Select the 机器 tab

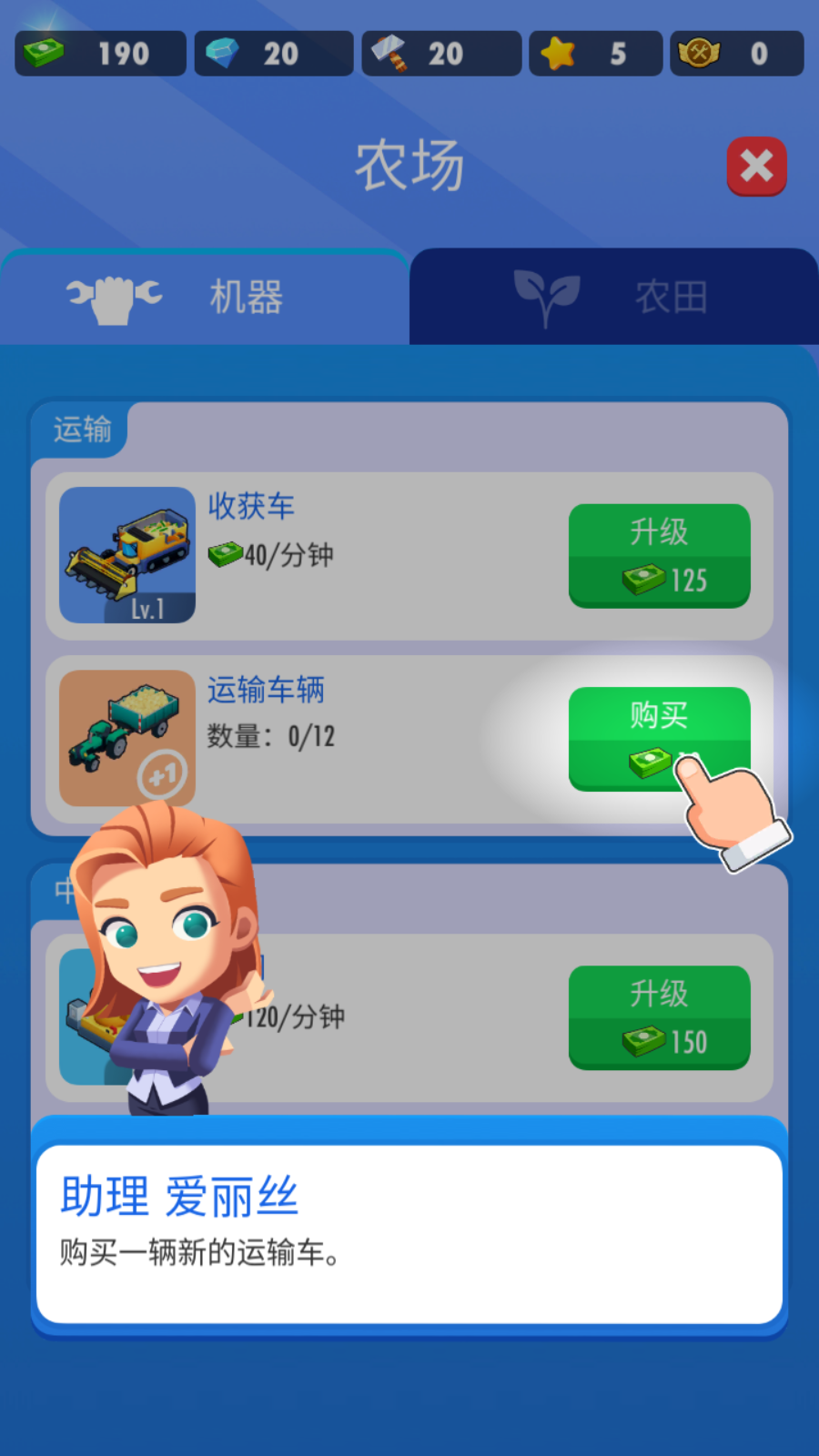pyautogui.click(x=205, y=298)
